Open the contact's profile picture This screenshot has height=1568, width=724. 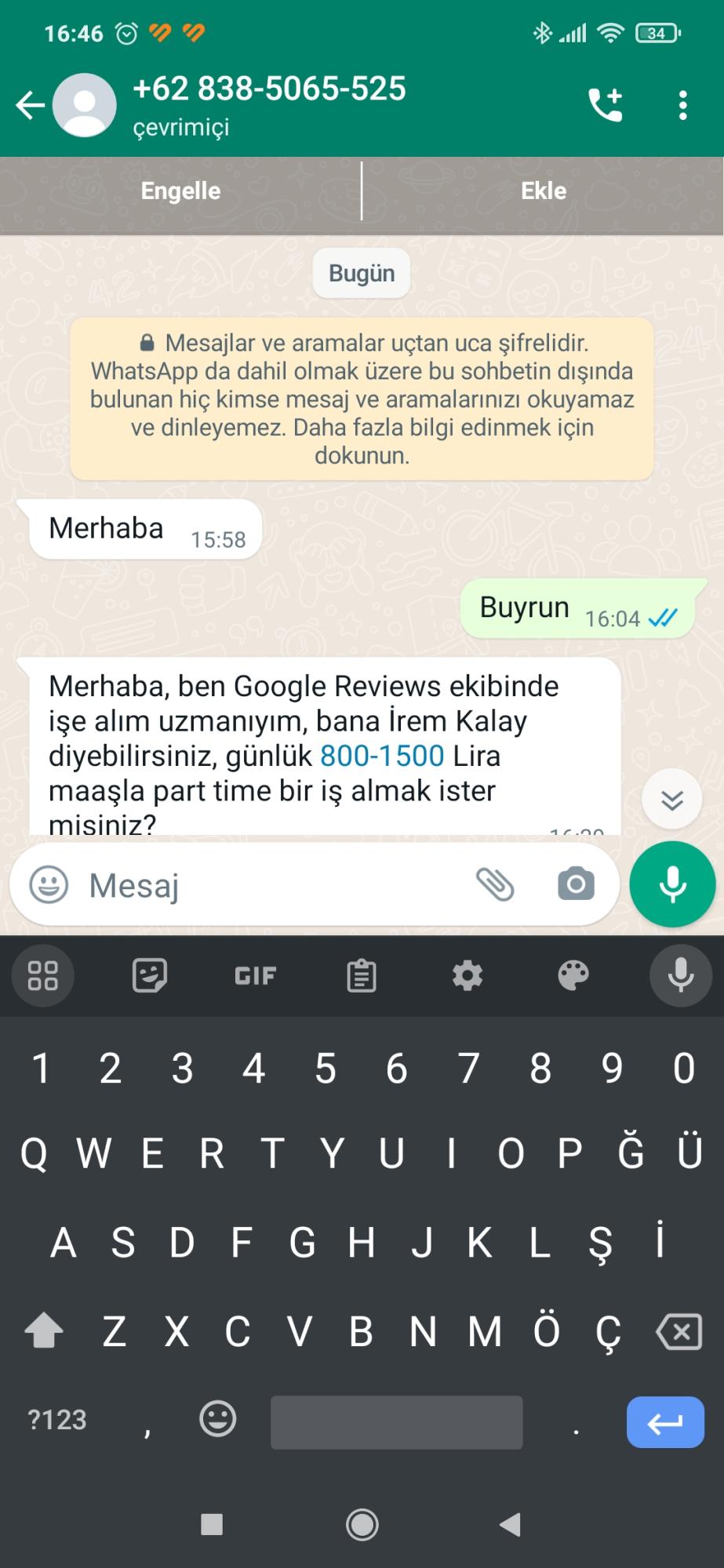coord(84,105)
